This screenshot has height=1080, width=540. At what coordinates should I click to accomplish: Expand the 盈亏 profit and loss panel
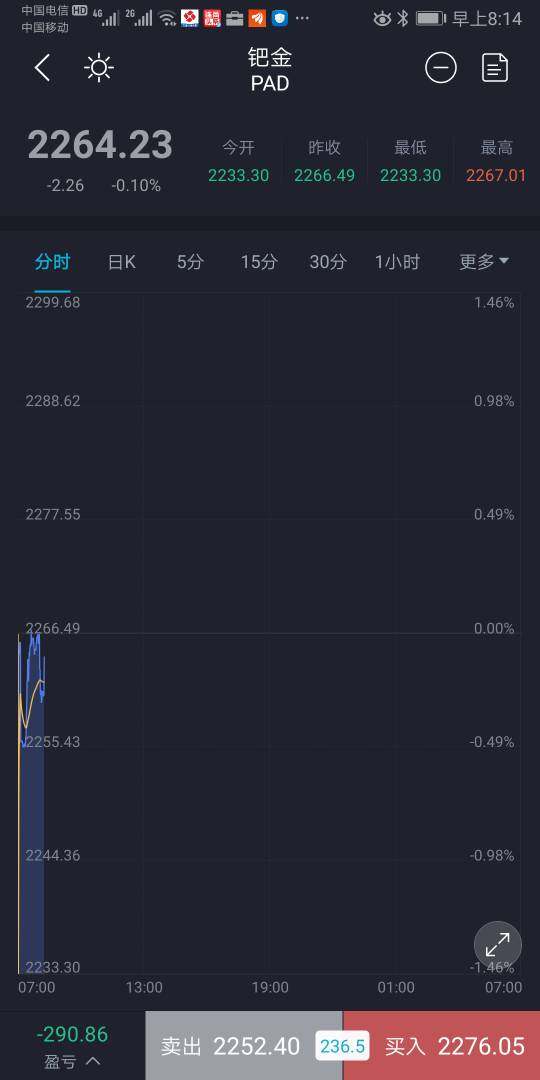tap(72, 1046)
